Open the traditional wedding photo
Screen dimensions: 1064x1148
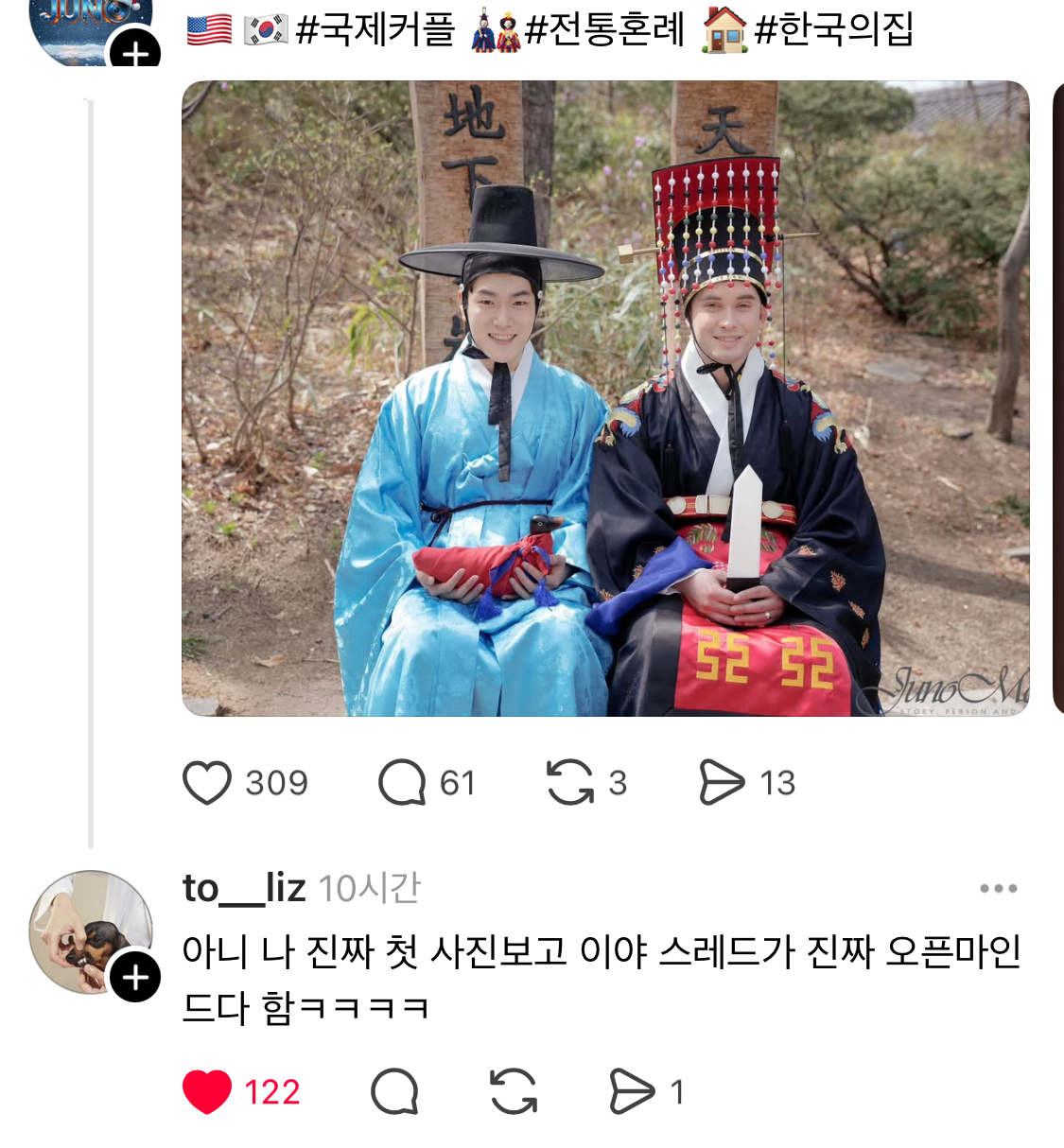[605, 398]
